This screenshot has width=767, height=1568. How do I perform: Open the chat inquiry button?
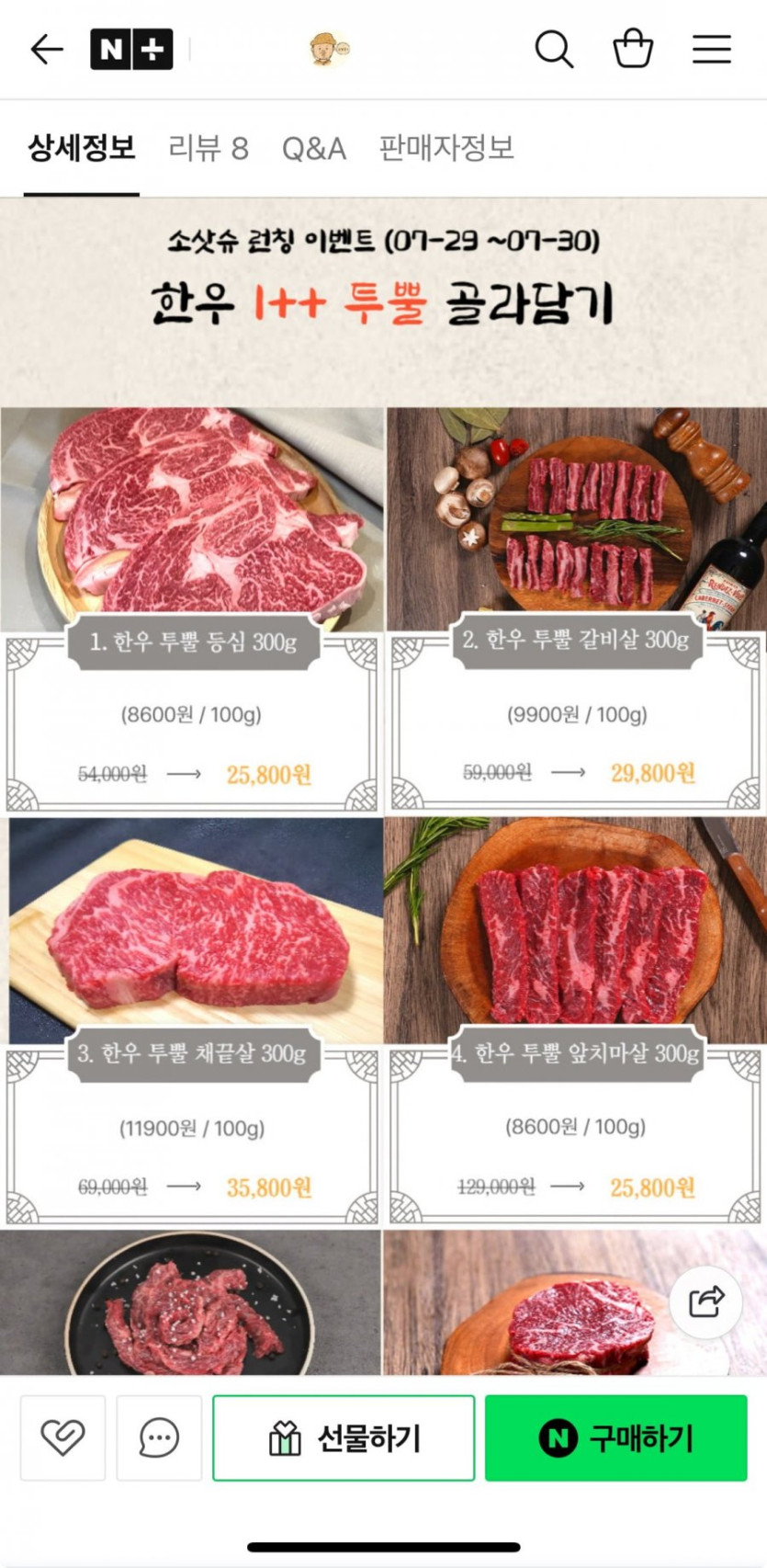click(x=159, y=1437)
